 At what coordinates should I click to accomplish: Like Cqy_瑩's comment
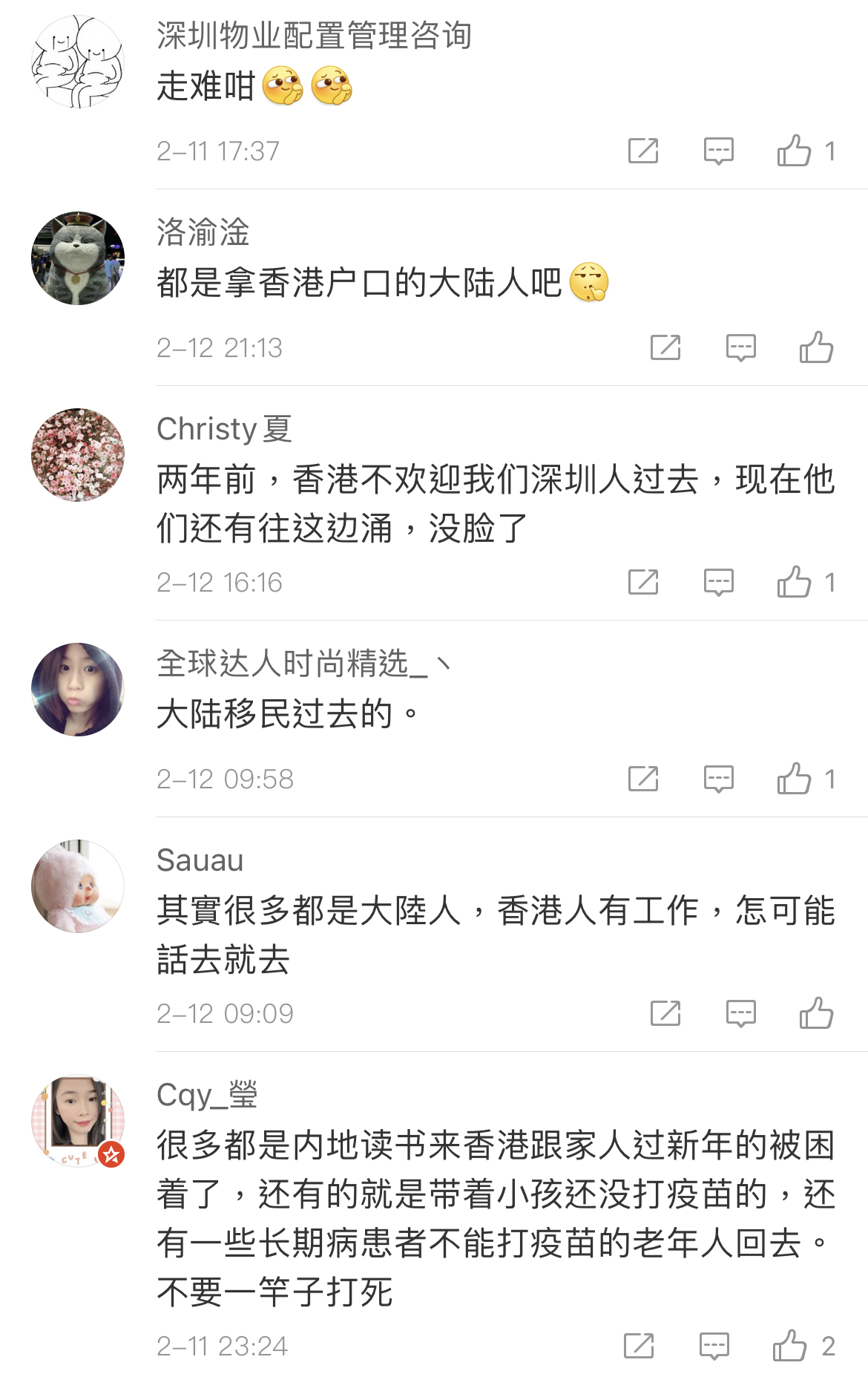(x=789, y=1346)
